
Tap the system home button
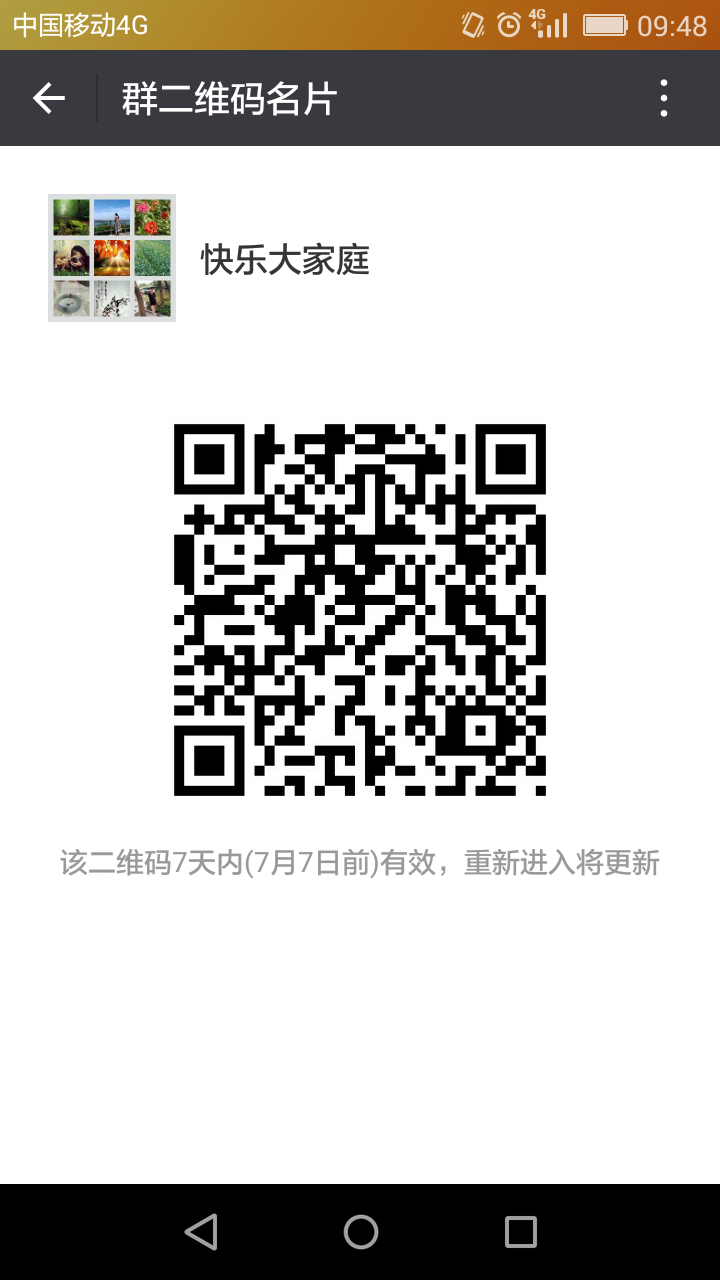tap(360, 1232)
